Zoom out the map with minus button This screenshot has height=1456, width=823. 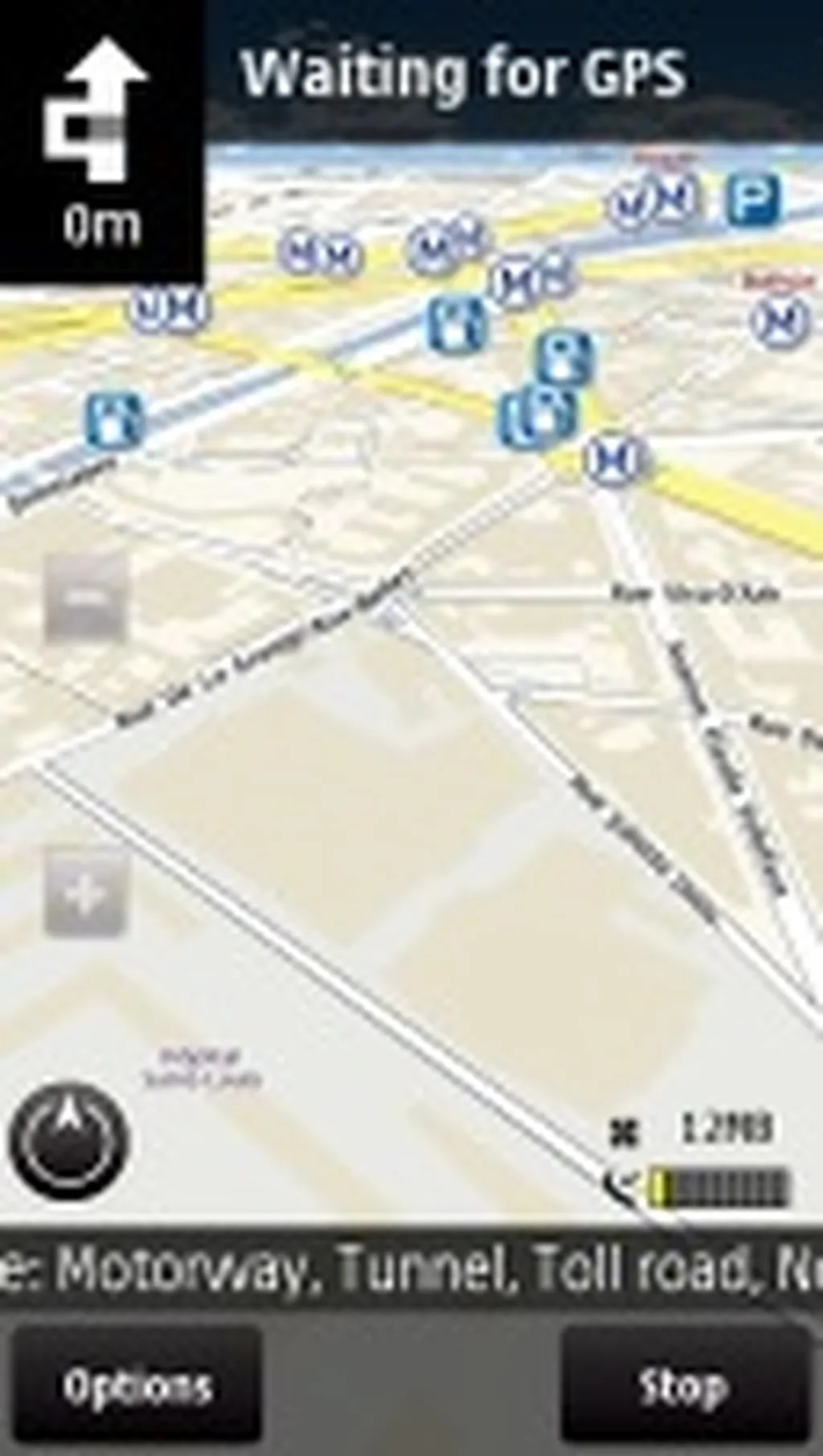[x=86, y=599]
